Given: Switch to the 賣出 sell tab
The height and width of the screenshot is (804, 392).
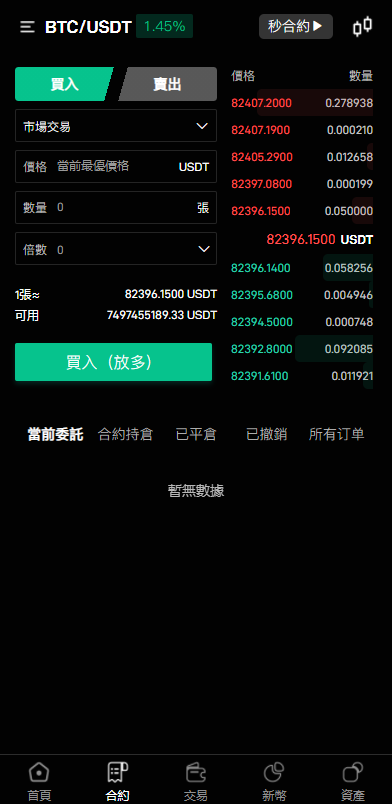Looking at the screenshot, I should point(168,84).
